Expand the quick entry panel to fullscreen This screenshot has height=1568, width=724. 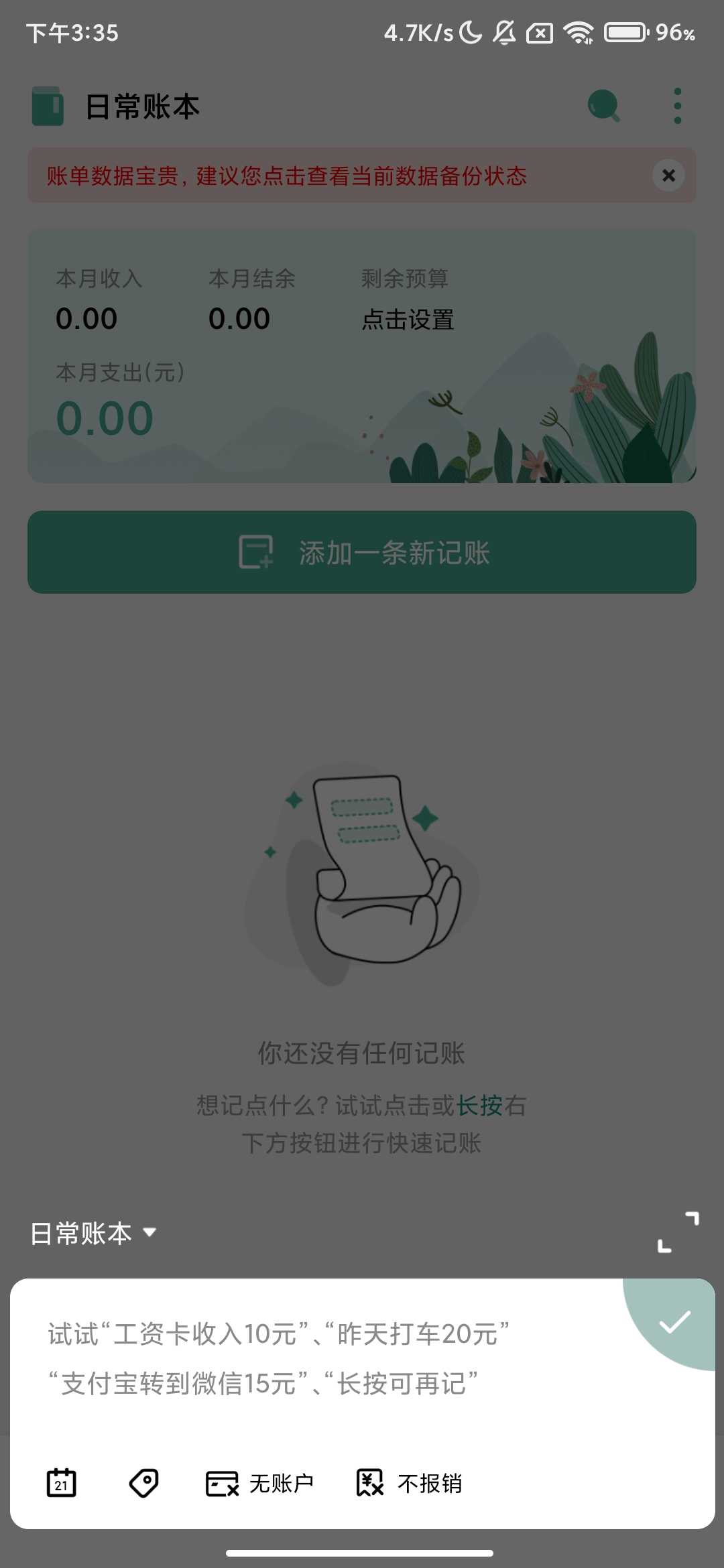678,1232
